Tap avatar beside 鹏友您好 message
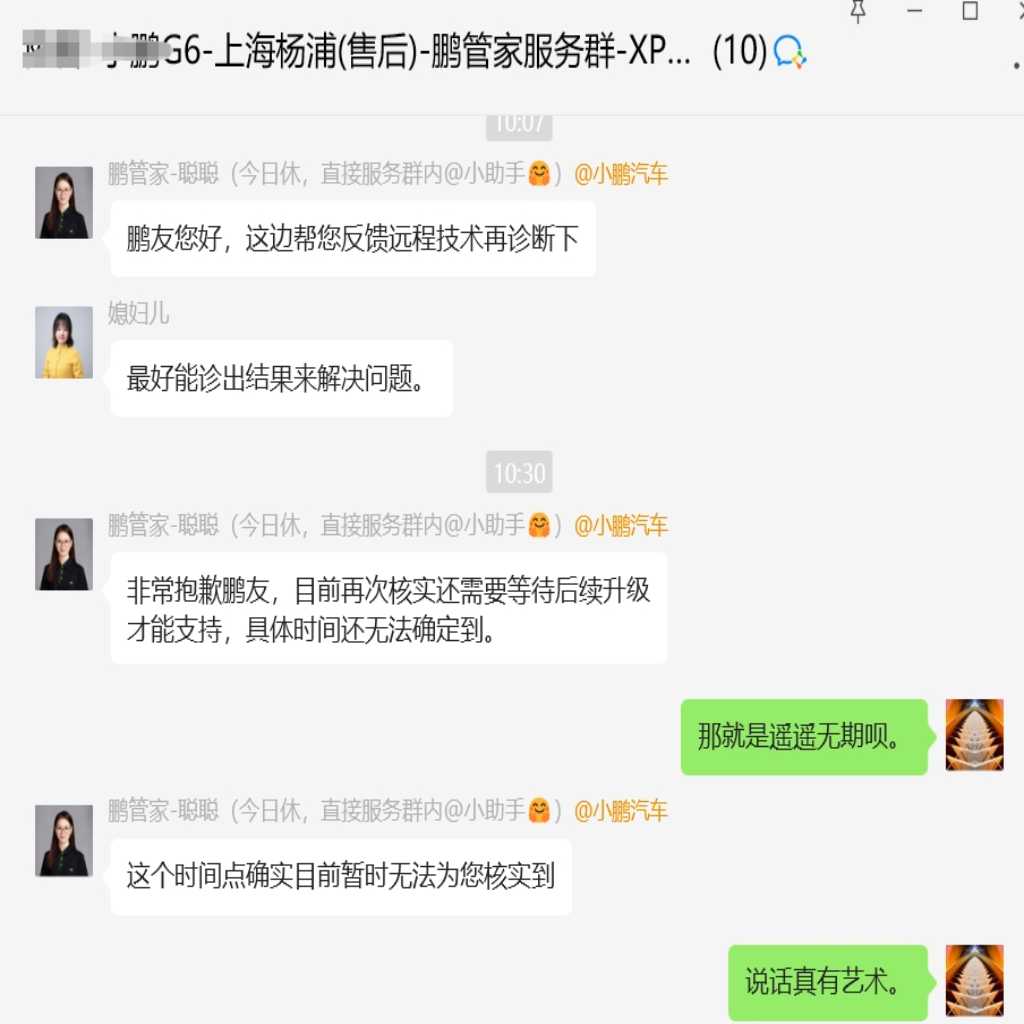Image resolution: width=1024 pixels, height=1024 pixels. pyautogui.click(x=64, y=202)
